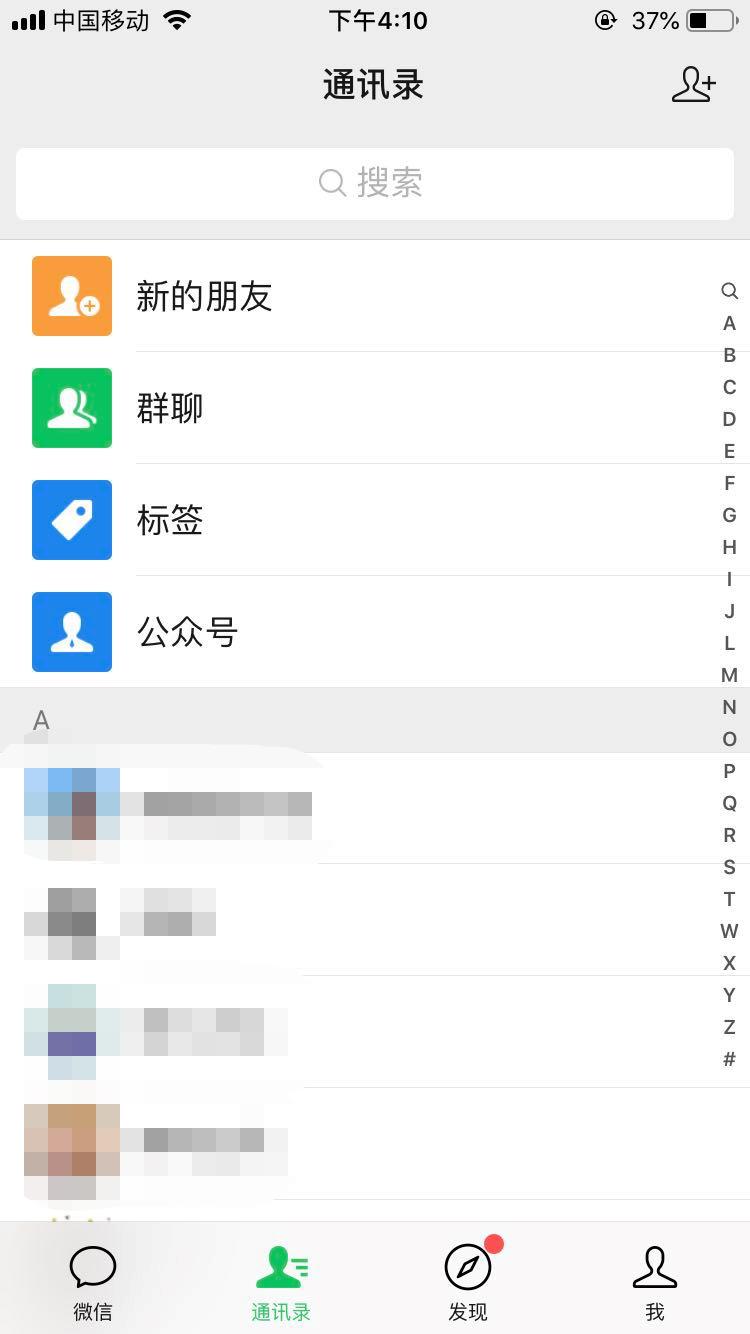The width and height of the screenshot is (750, 1334).
Task: Open the 发现 (Discover) compass icon
Action: coord(468,1268)
